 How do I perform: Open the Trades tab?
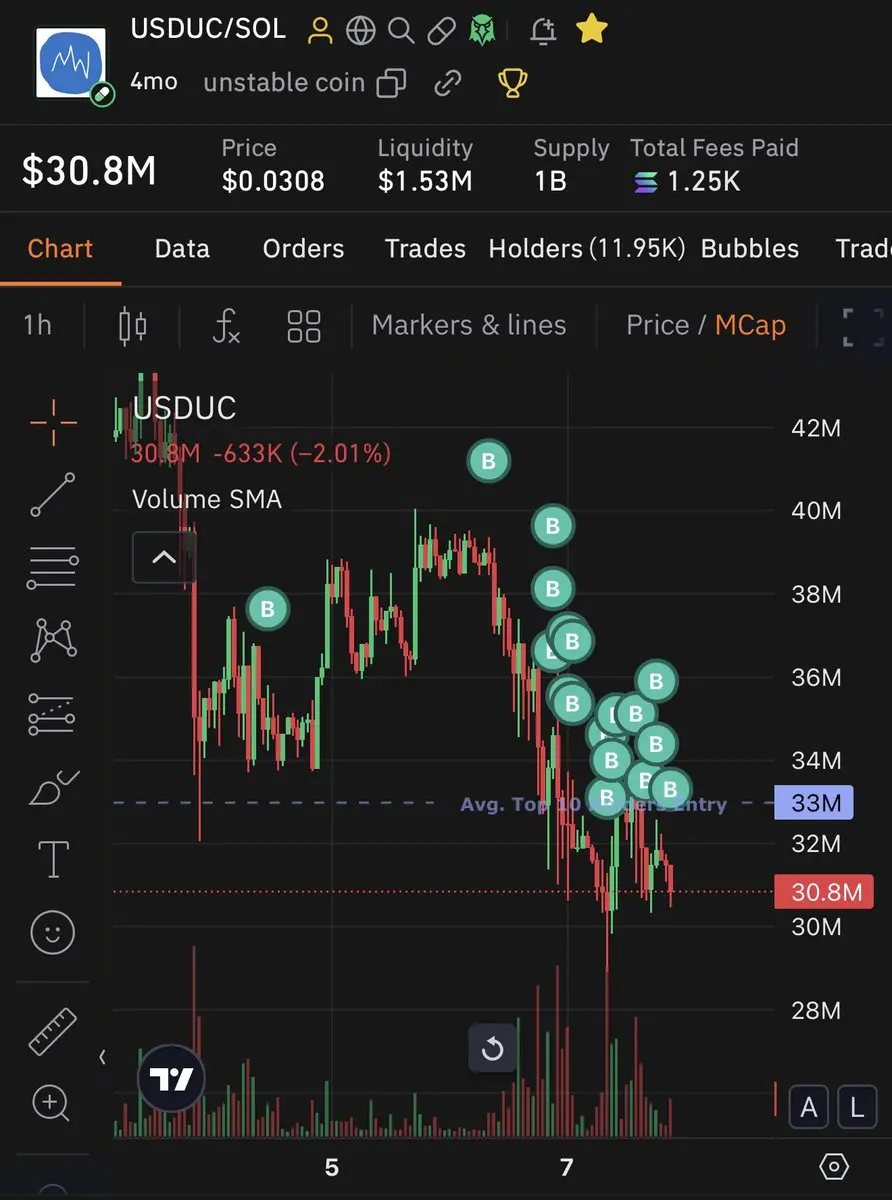click(x=425, y=249)
